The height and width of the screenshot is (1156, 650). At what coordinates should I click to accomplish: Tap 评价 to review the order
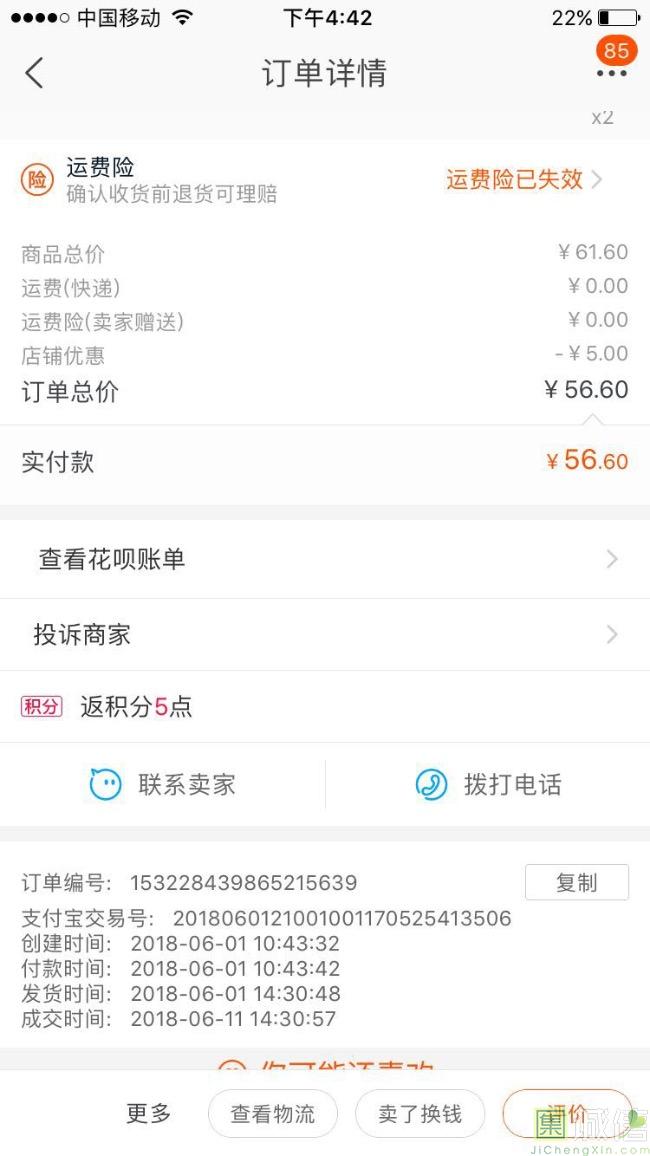click(567, 1113)
